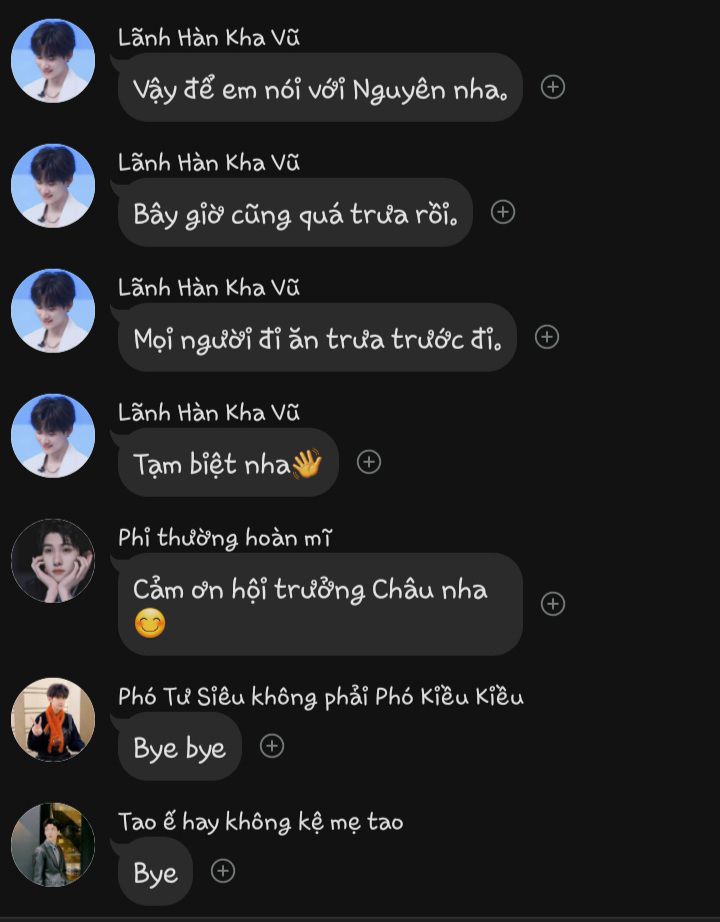The image size is (720, 922).
Task: Tap plus beside 'Cảm ơn hội trưởng Châu nha'
Action: (x=553, y=604)
